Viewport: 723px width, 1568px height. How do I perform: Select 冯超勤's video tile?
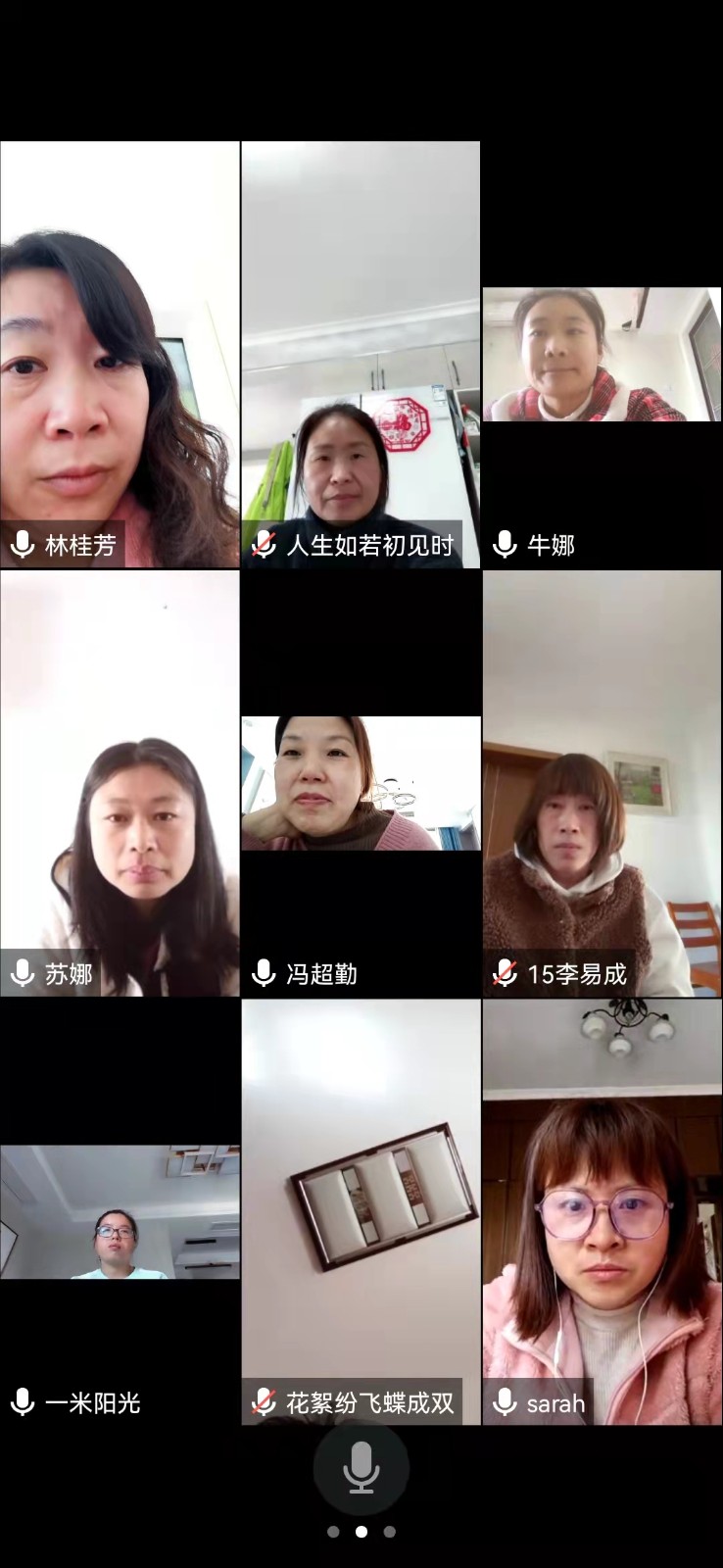click(x=361, y=784)
